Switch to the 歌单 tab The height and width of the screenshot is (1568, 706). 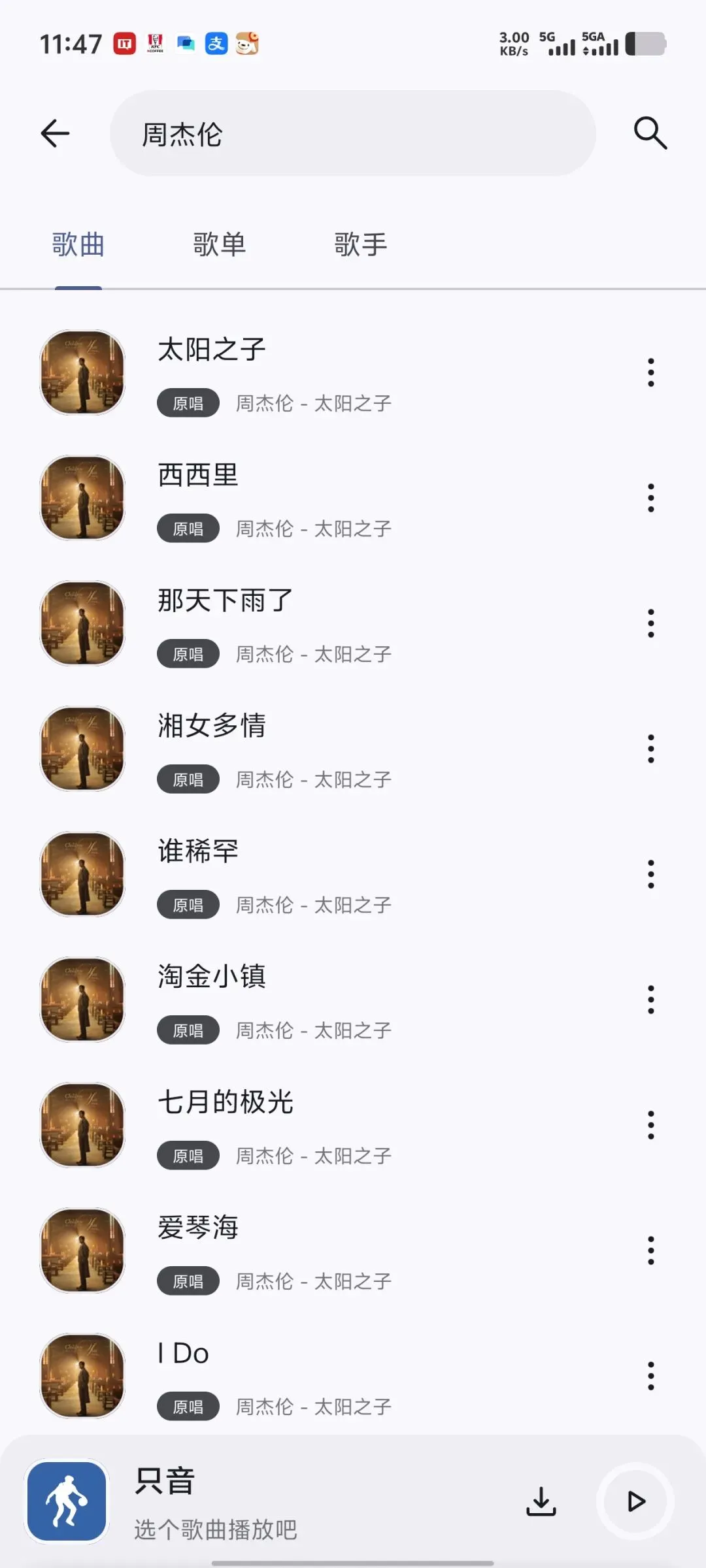click(219, 245)
